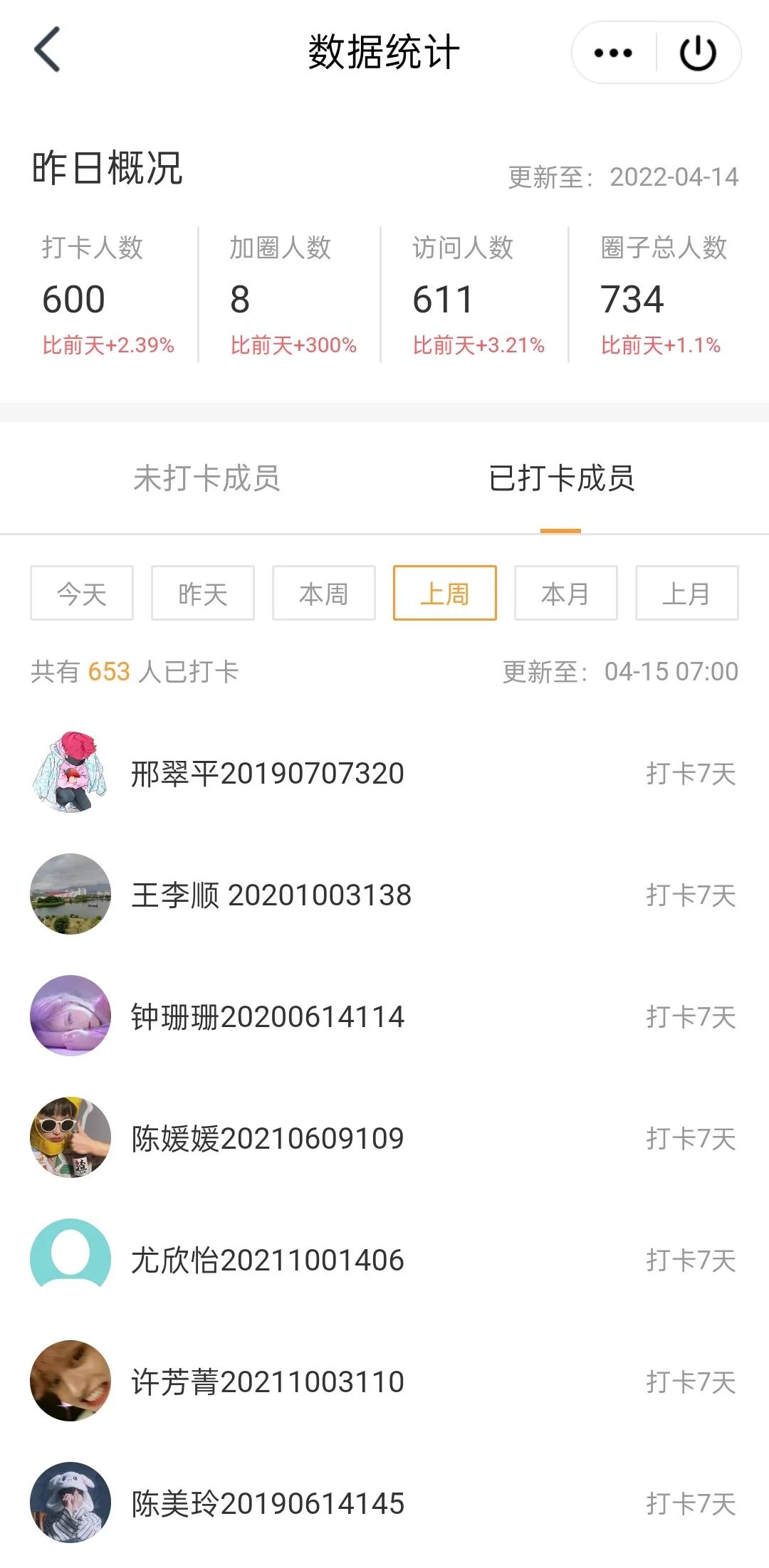Show 本月 check-in members
Screen dimensions: 769x1568
pos(566,594)
